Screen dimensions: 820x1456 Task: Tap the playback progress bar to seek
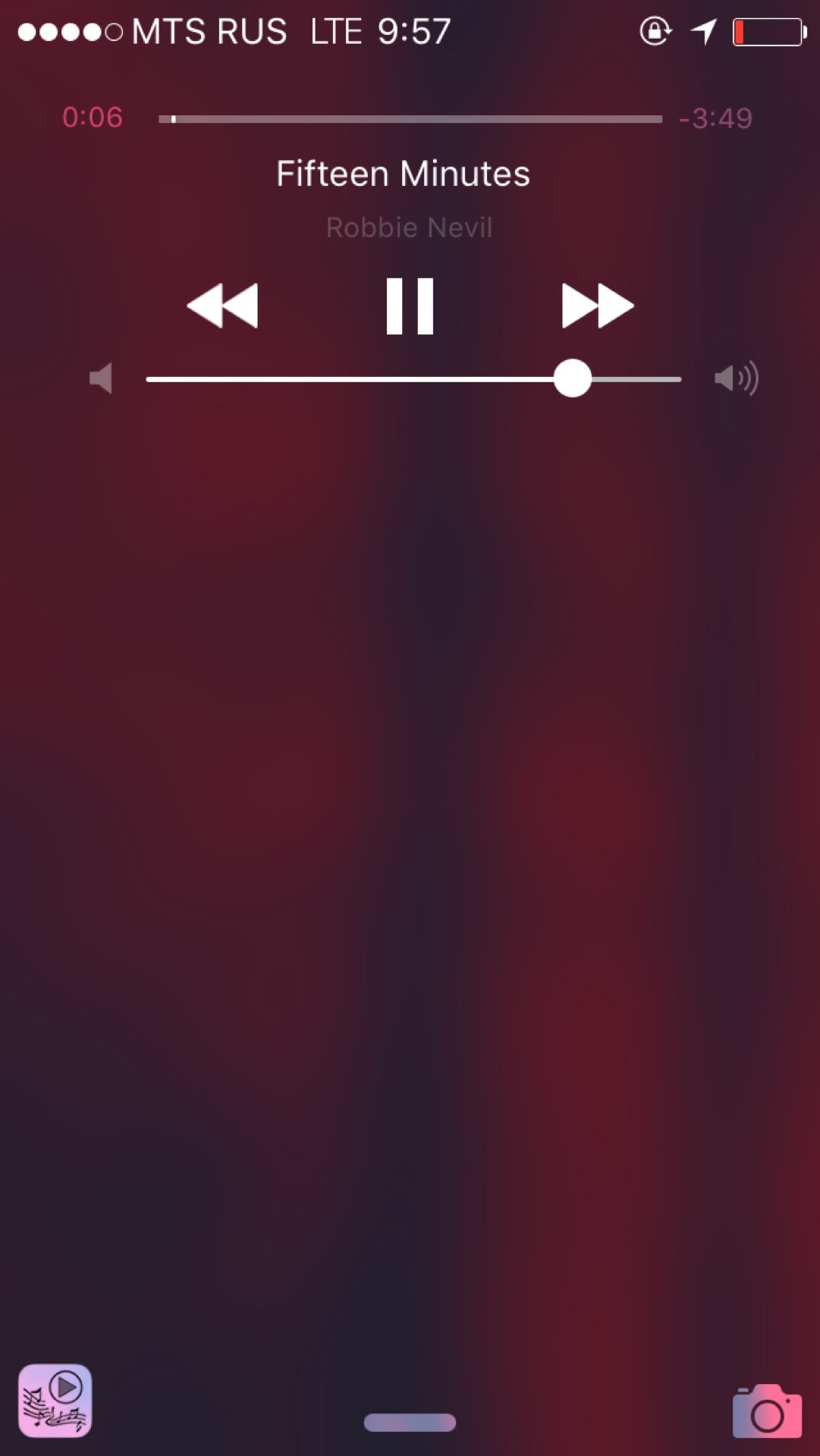click(x=410, y=119)
